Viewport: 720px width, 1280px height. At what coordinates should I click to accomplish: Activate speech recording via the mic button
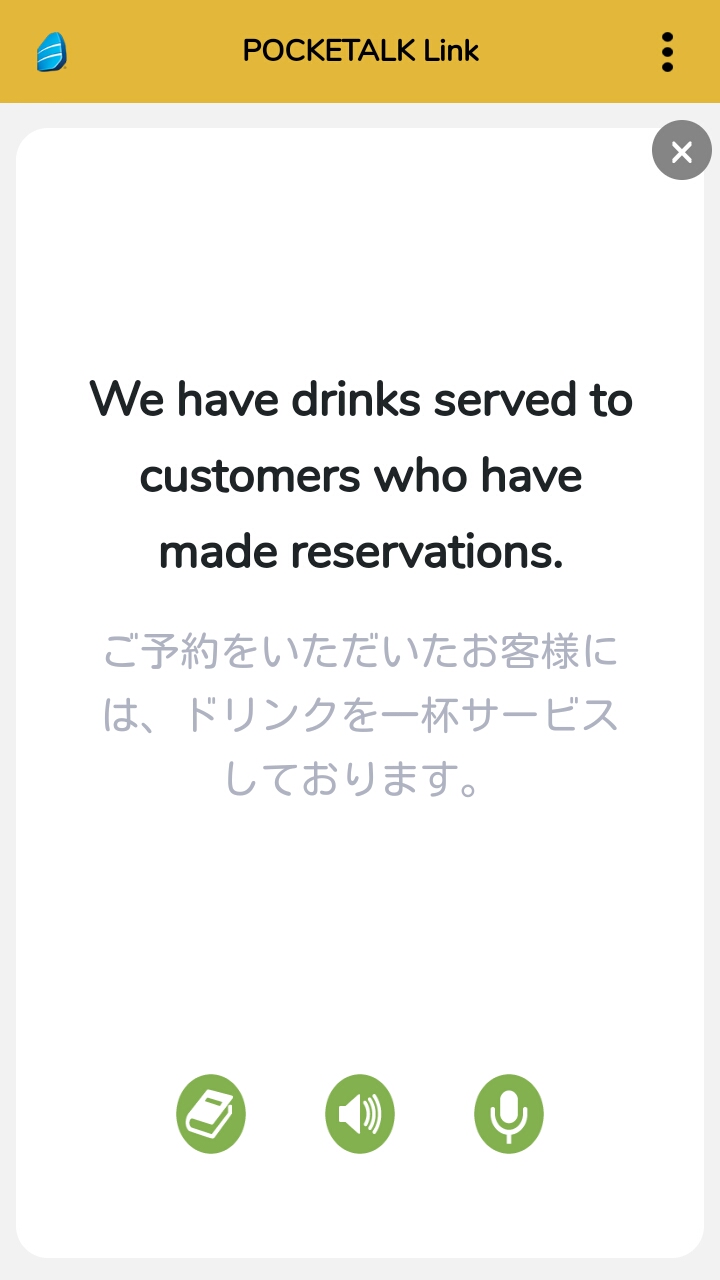pos(509,1113)
